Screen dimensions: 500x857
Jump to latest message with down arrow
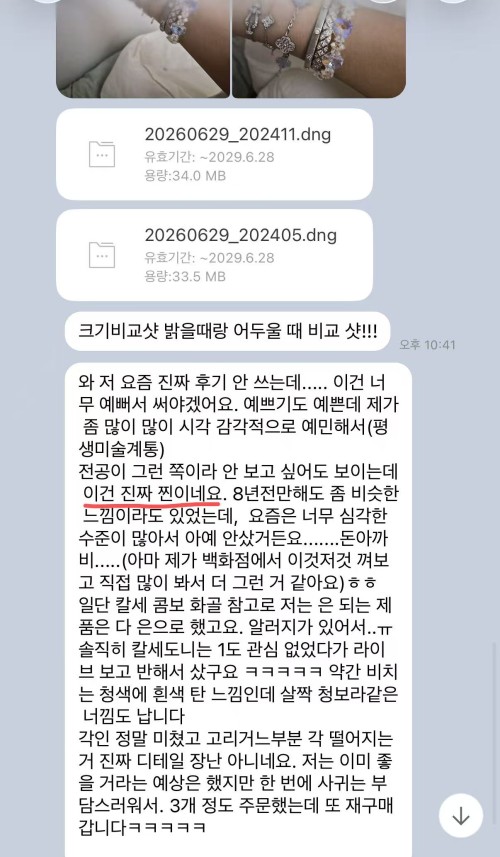tap(461, 815)
